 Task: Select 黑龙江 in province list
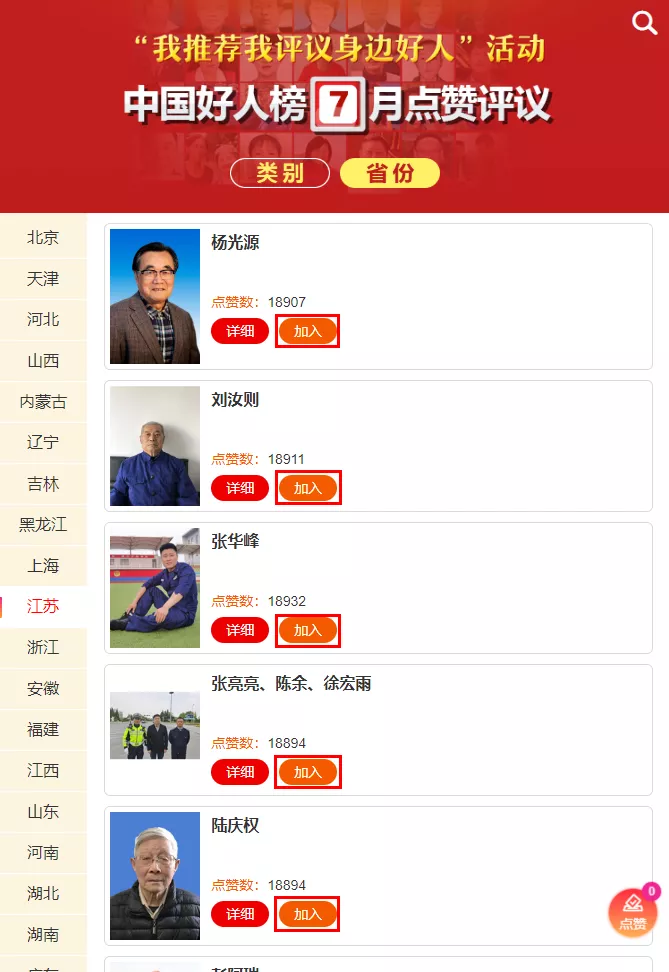tap(43, 525)
